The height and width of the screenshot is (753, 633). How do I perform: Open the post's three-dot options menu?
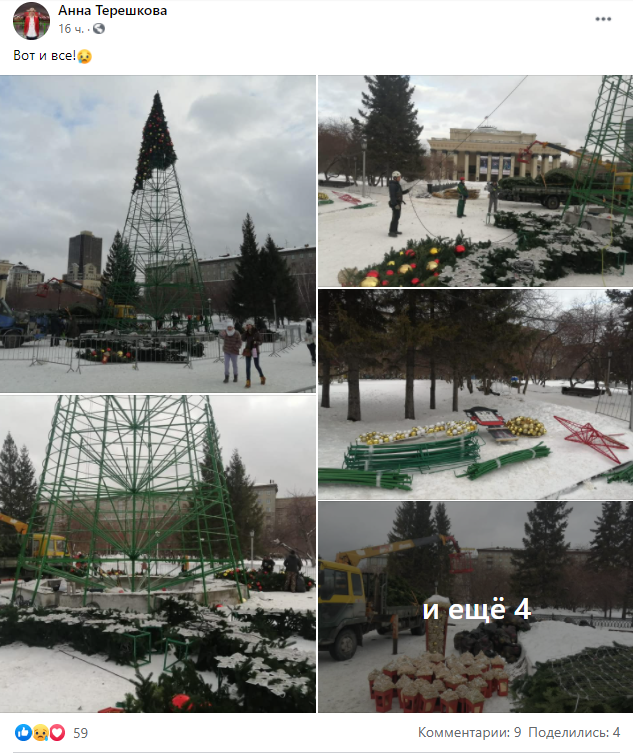(602, 19)
